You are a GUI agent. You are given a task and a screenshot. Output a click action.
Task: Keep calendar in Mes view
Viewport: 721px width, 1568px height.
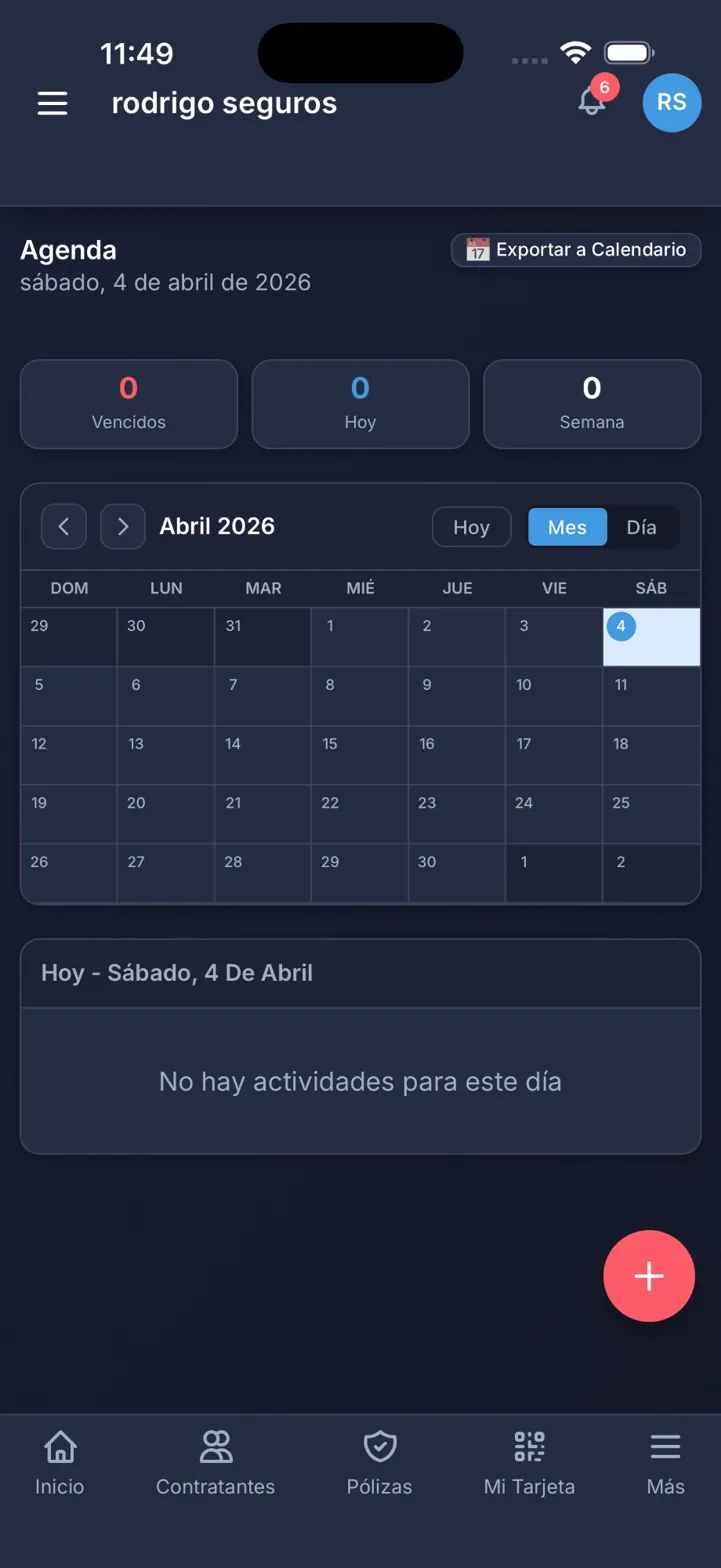pos(567,527)
